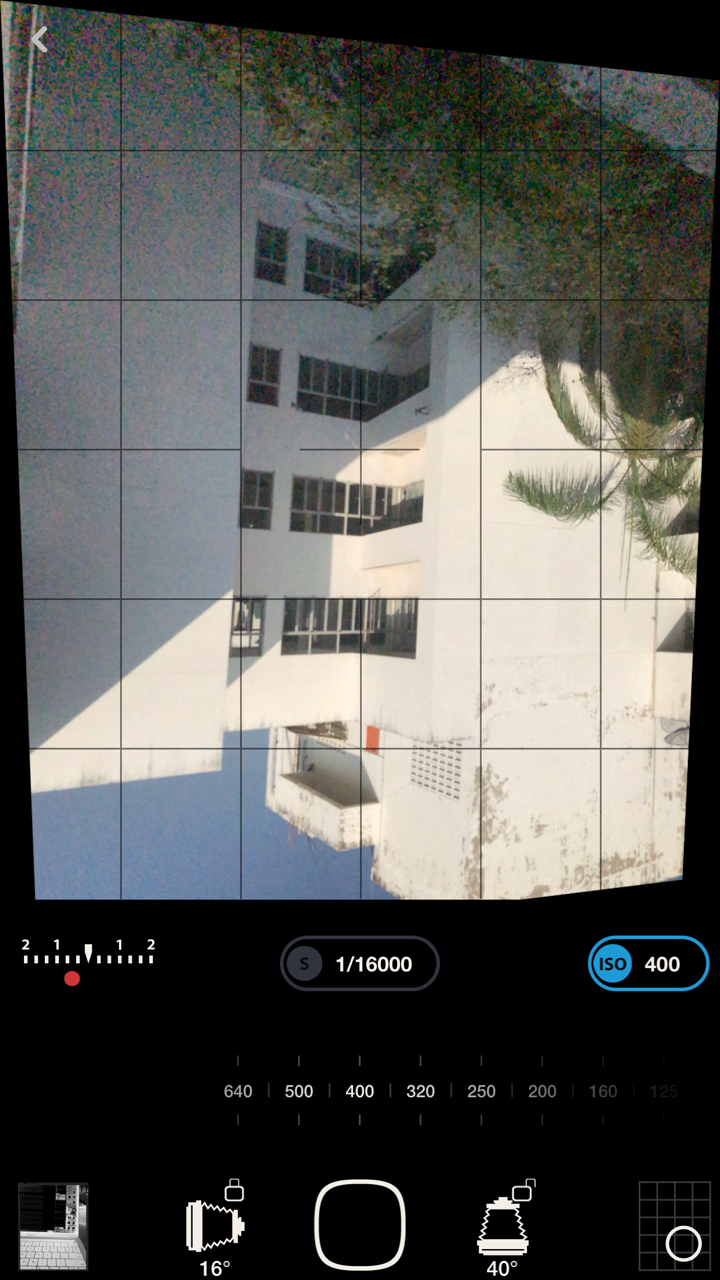720x1280 pixels.
Task: Select ISO 250 on the scale
Action: (x=481, y=1091)
